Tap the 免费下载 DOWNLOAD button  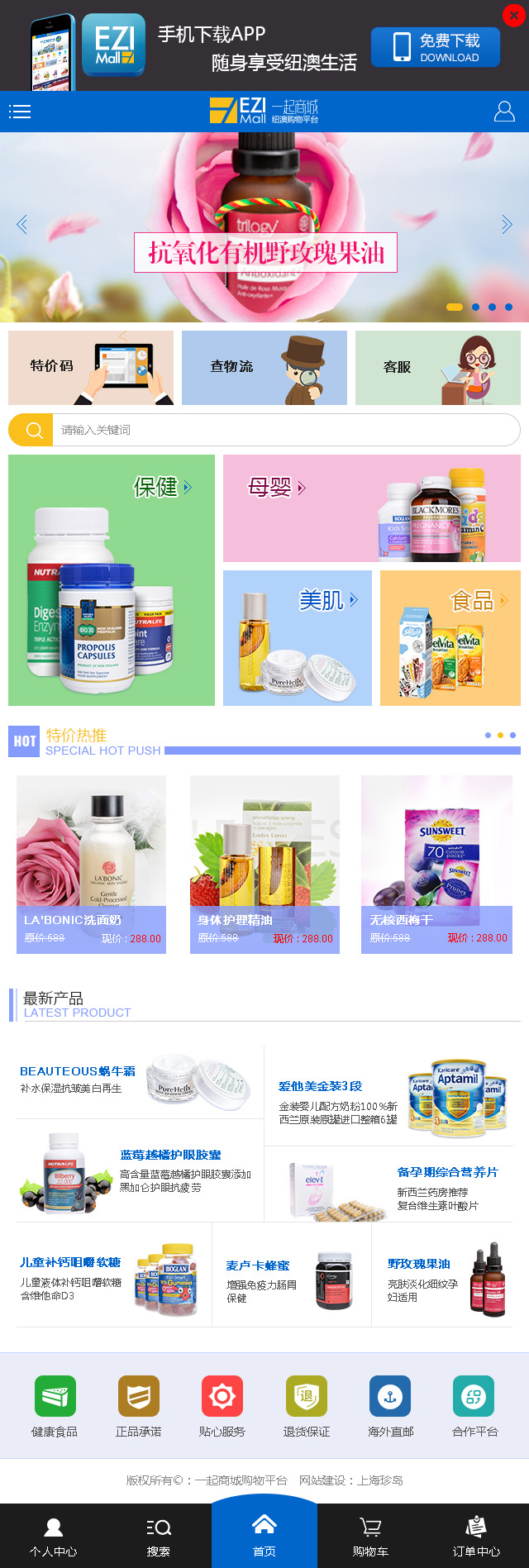point(436,47)
